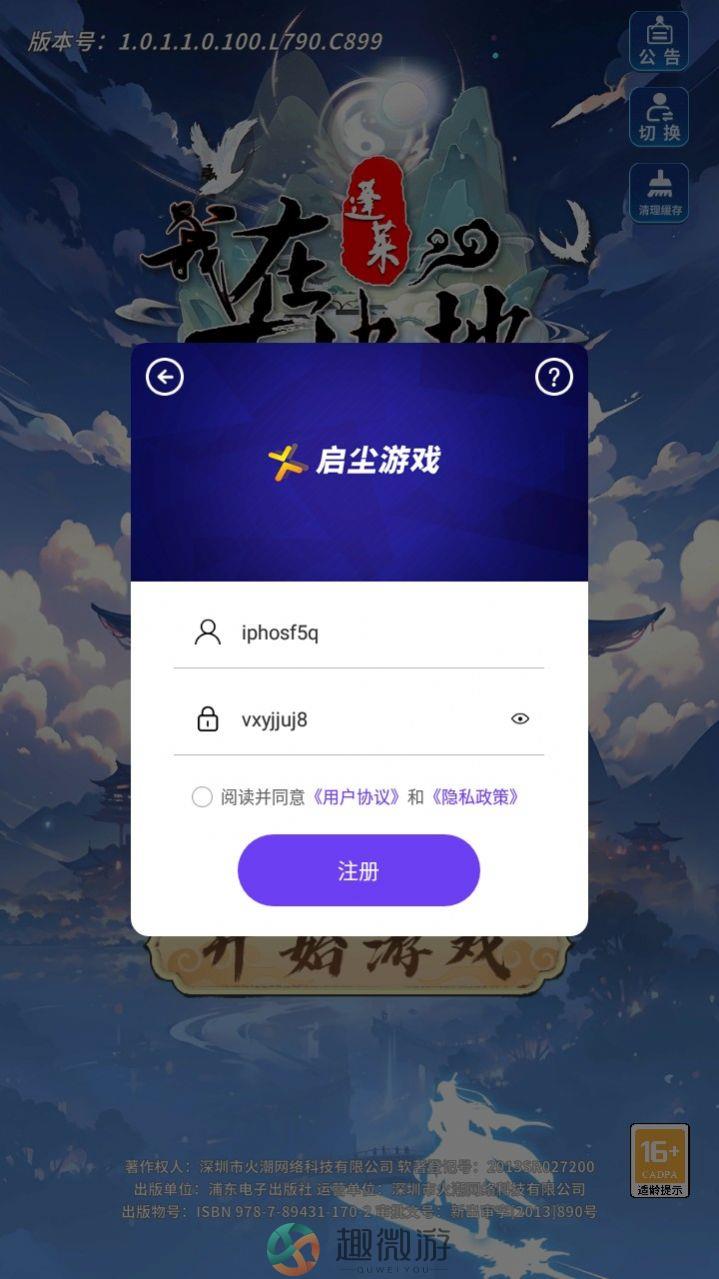
Task: Open the 用户协议 link
Action: coord(357,797)
